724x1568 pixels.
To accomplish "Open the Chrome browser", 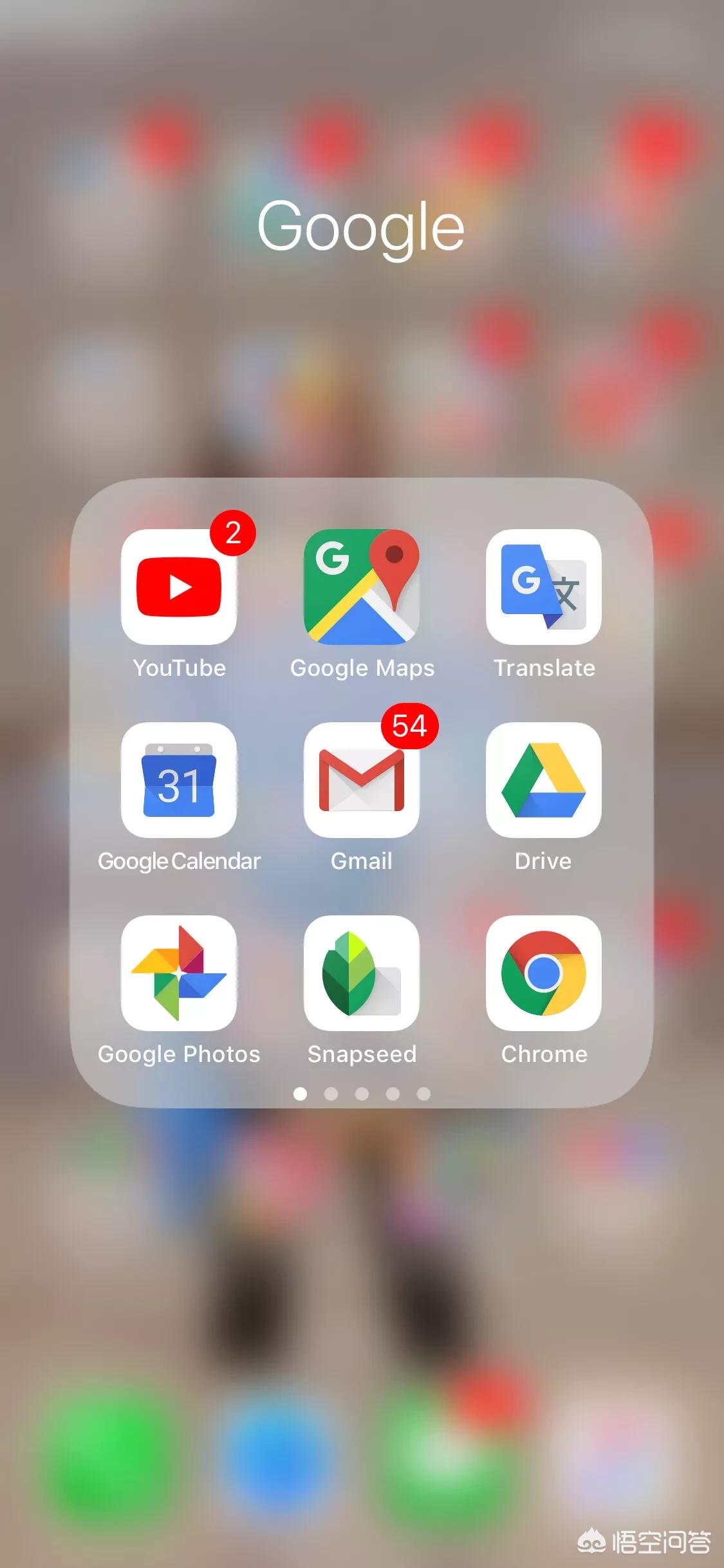I will [544, 973].
